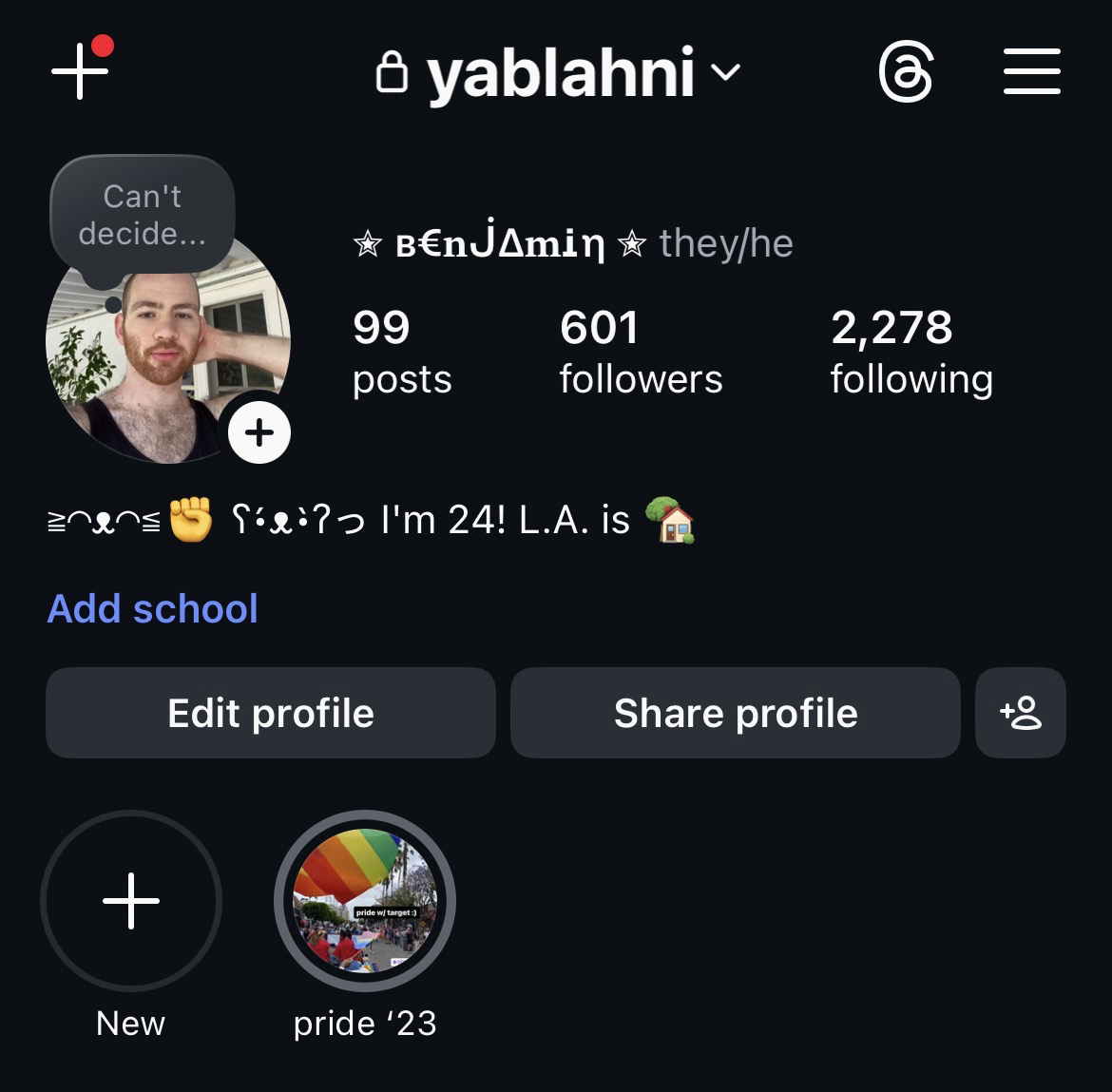Screen dimensions: 1112x1092
Task: Open the yablahni account switcher dropdown
Action: 559,73
